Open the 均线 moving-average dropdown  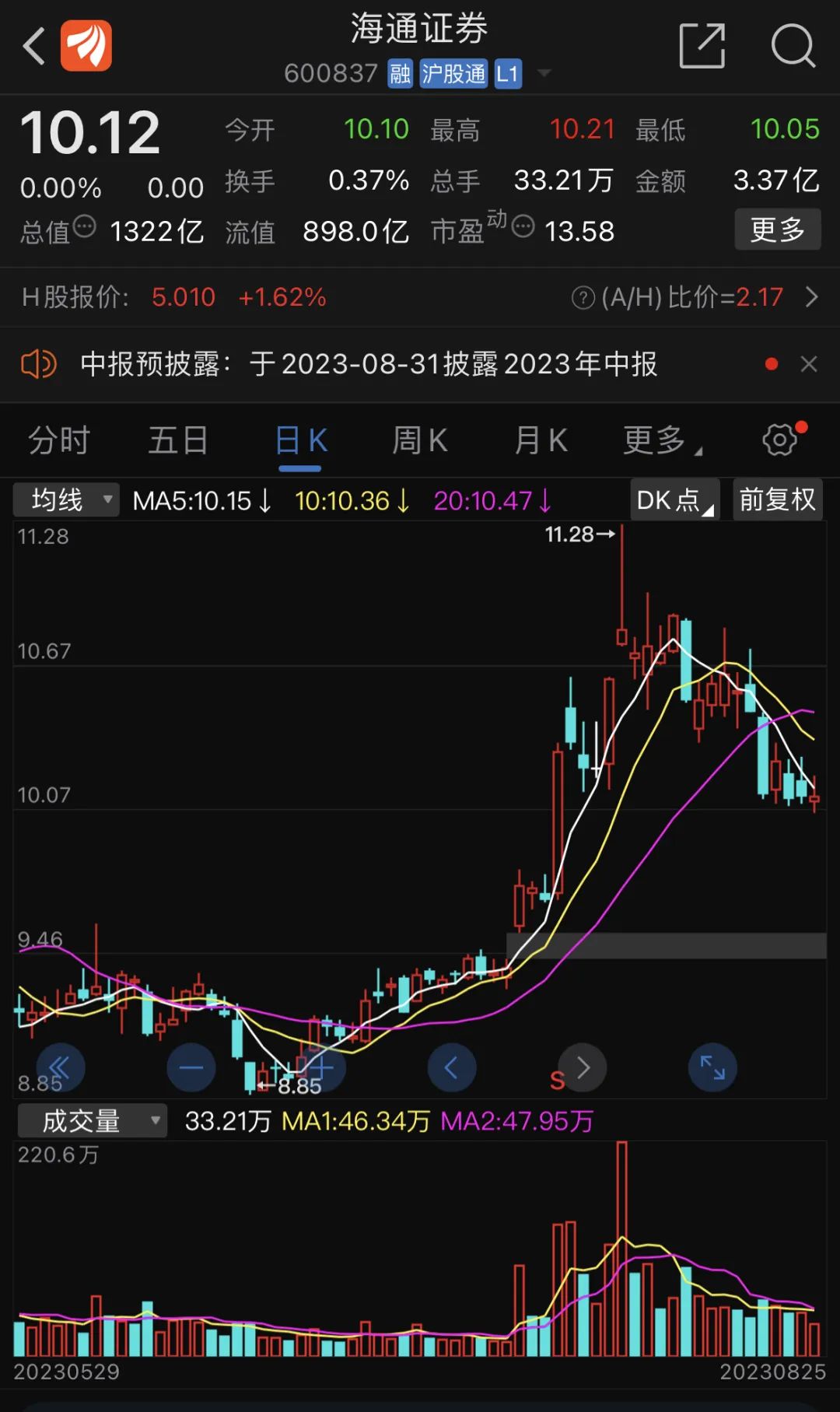(65, 499)
